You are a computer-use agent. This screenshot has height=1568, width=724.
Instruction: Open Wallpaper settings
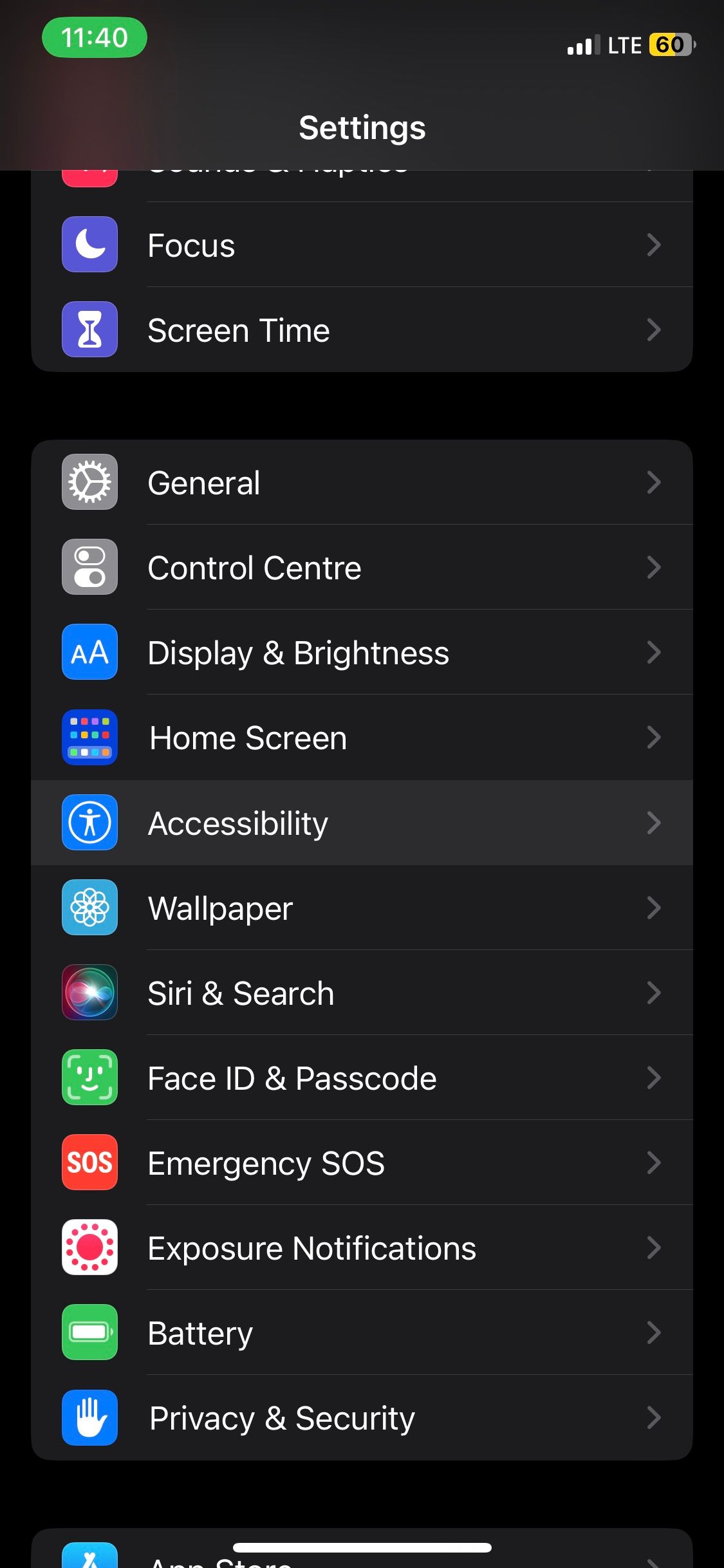coord(360,908)
